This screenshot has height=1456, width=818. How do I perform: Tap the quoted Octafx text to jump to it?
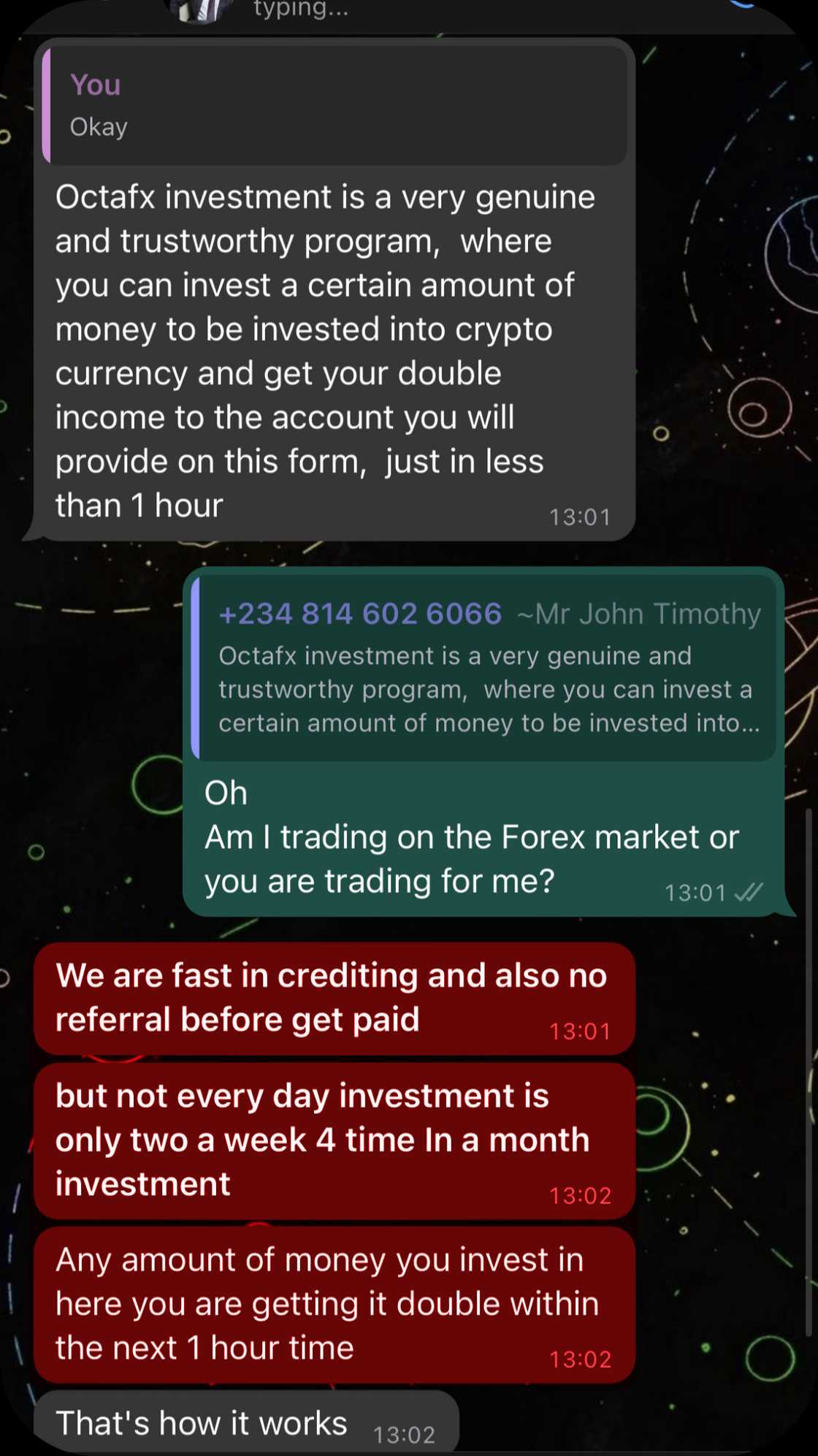pyautogui.click(x=488, y=689)
